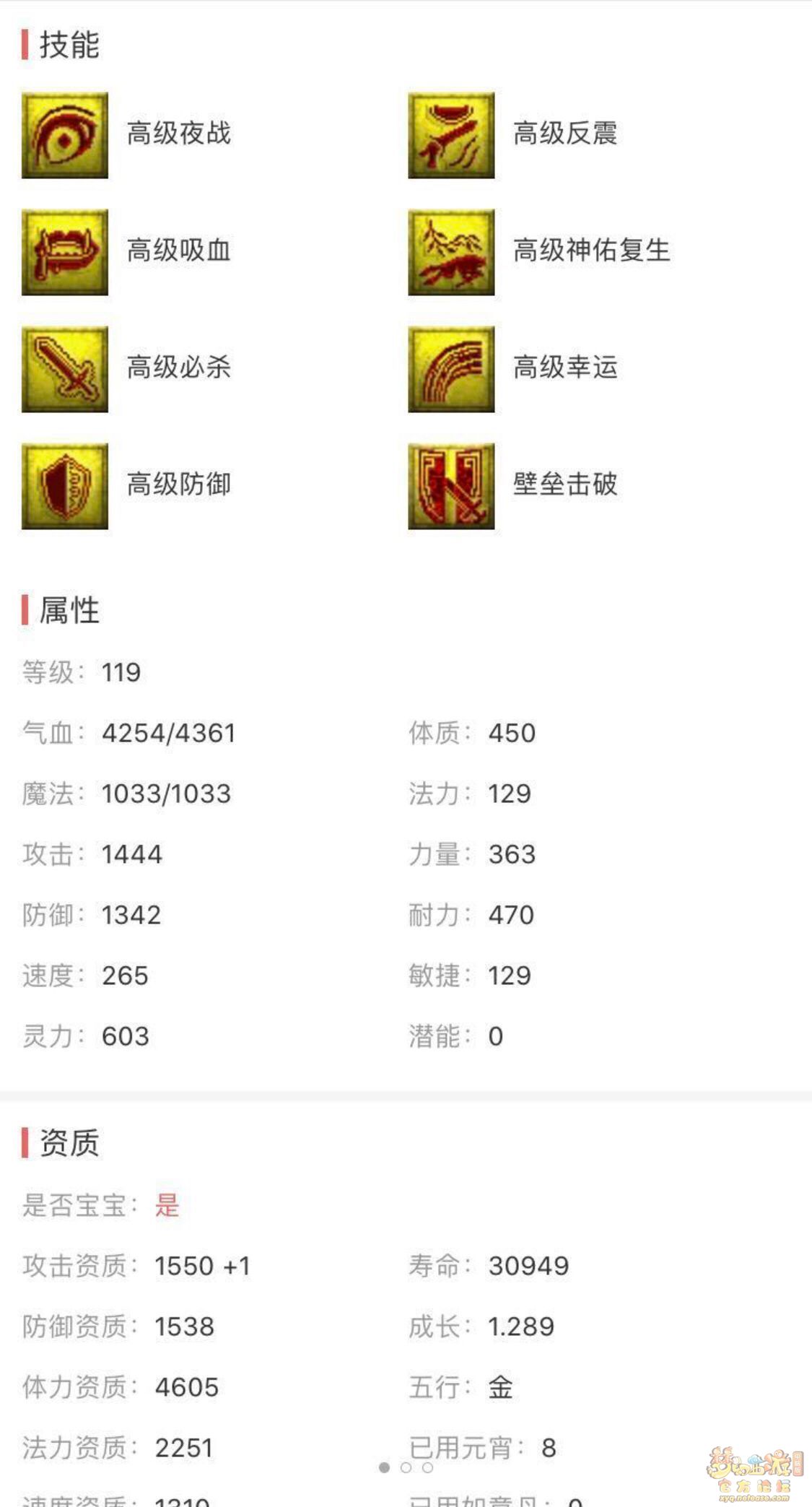Tap the 壁垒击破 skill icon
Screen dimensions: 812x1507
451,486
